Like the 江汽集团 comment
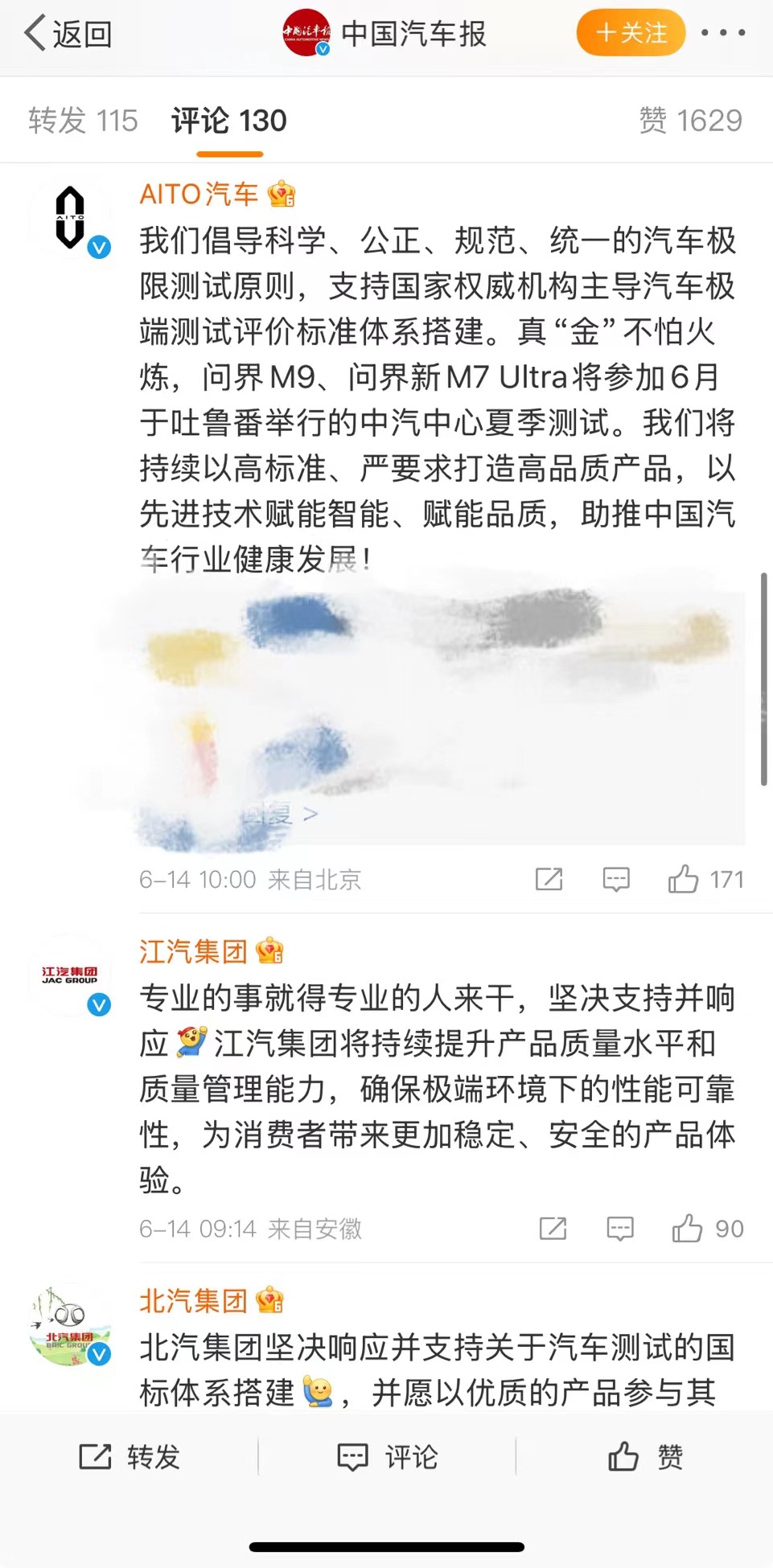 pyautogui.click(x=688, y=1229)
